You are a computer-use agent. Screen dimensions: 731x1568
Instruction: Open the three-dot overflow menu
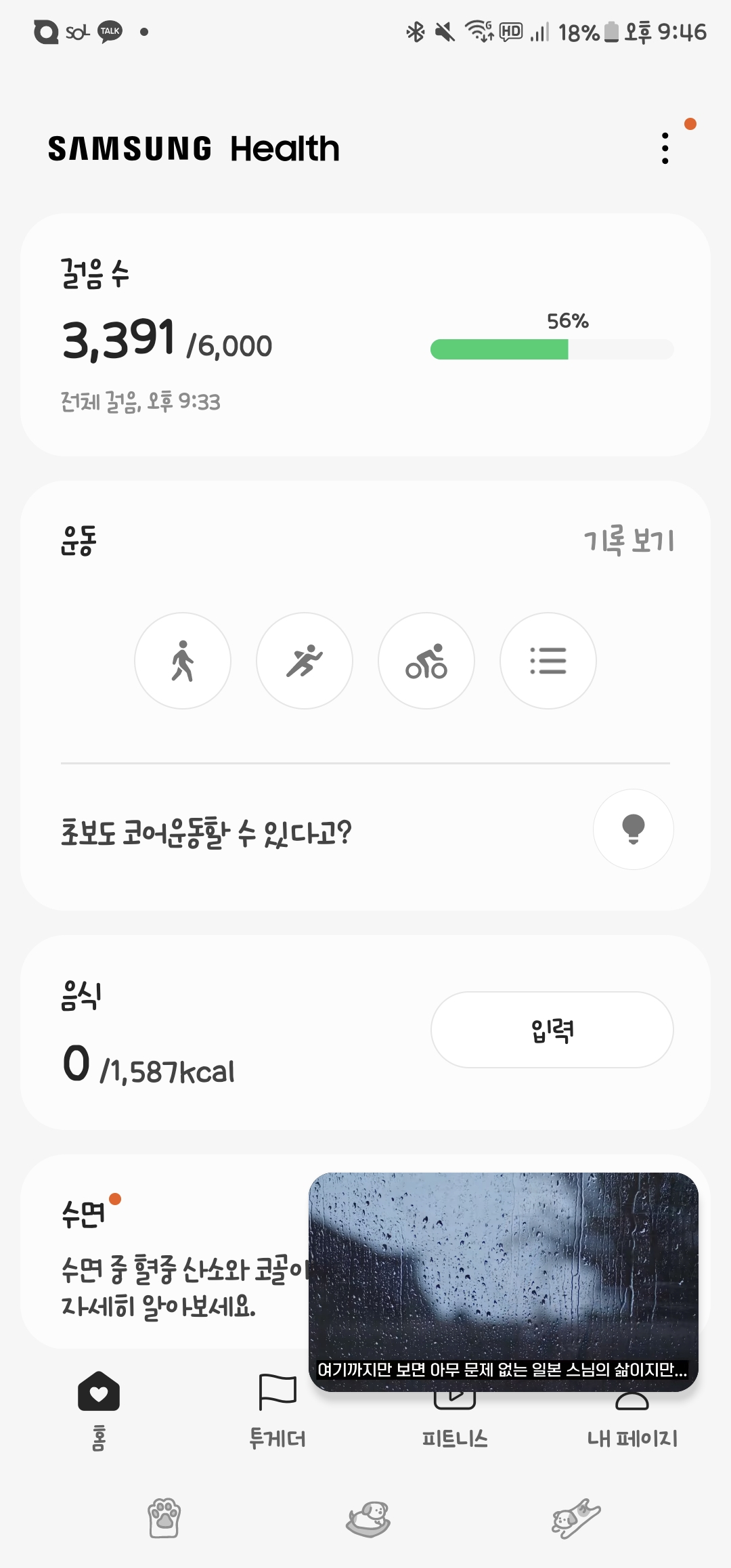point(665,148)
